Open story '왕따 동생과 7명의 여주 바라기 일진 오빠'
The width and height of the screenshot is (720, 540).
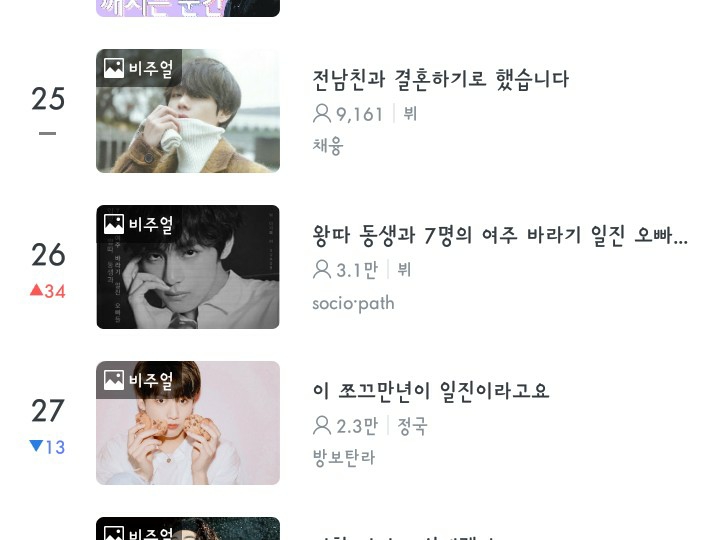point(500,236)
